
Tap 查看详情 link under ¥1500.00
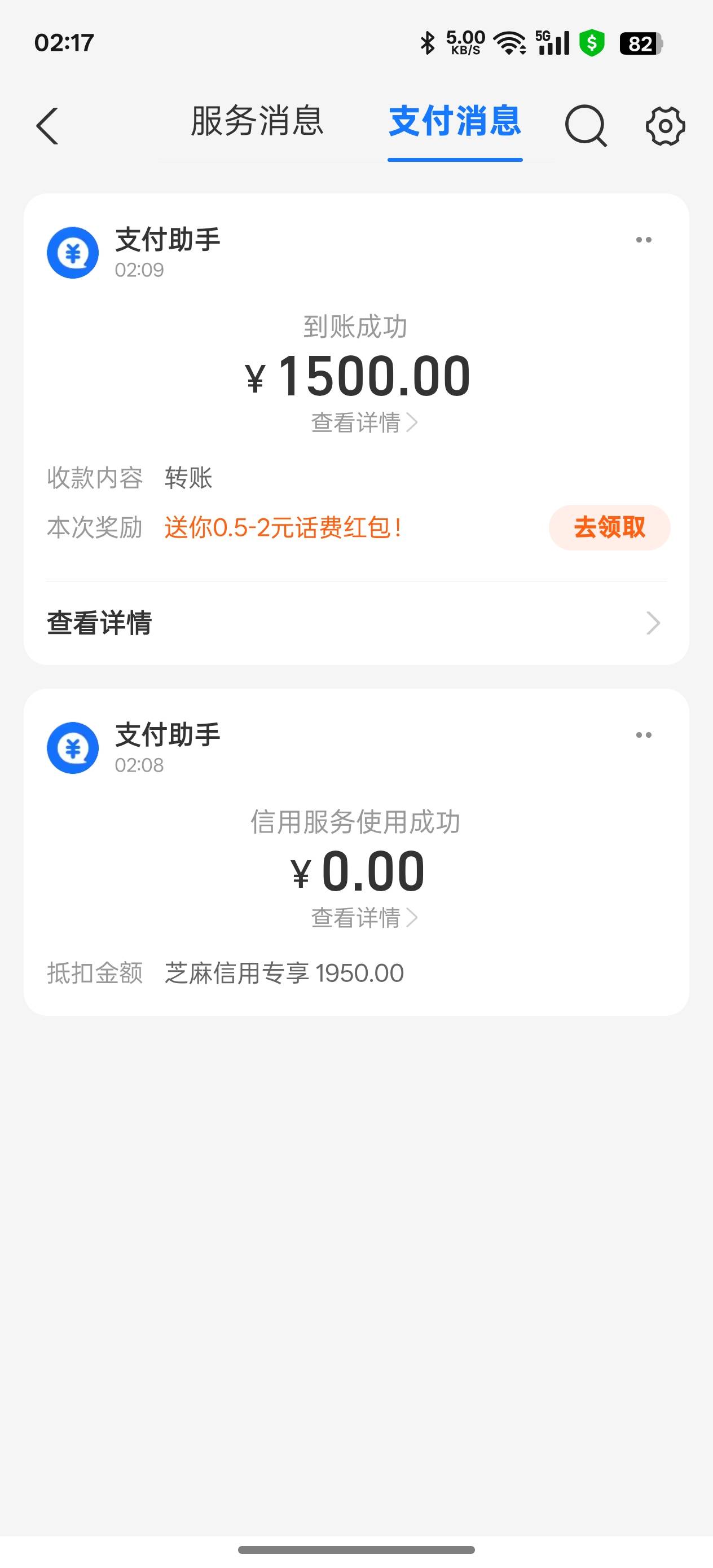(364, 422)
